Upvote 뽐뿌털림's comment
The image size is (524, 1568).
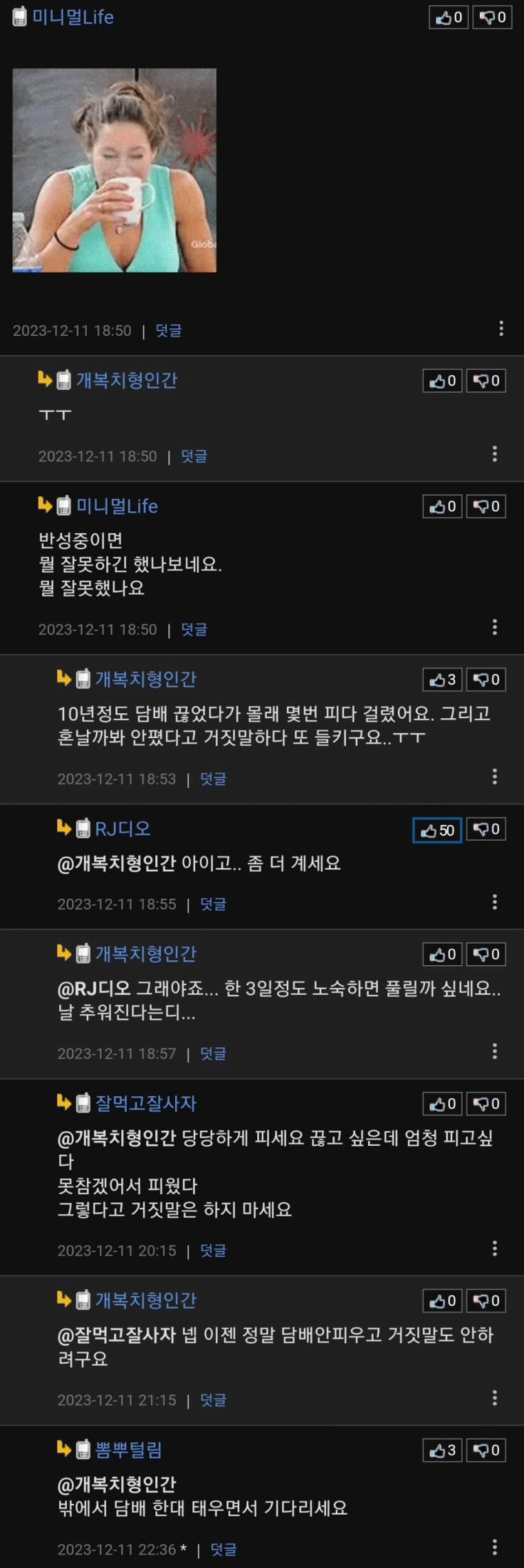click(442, 1450)
